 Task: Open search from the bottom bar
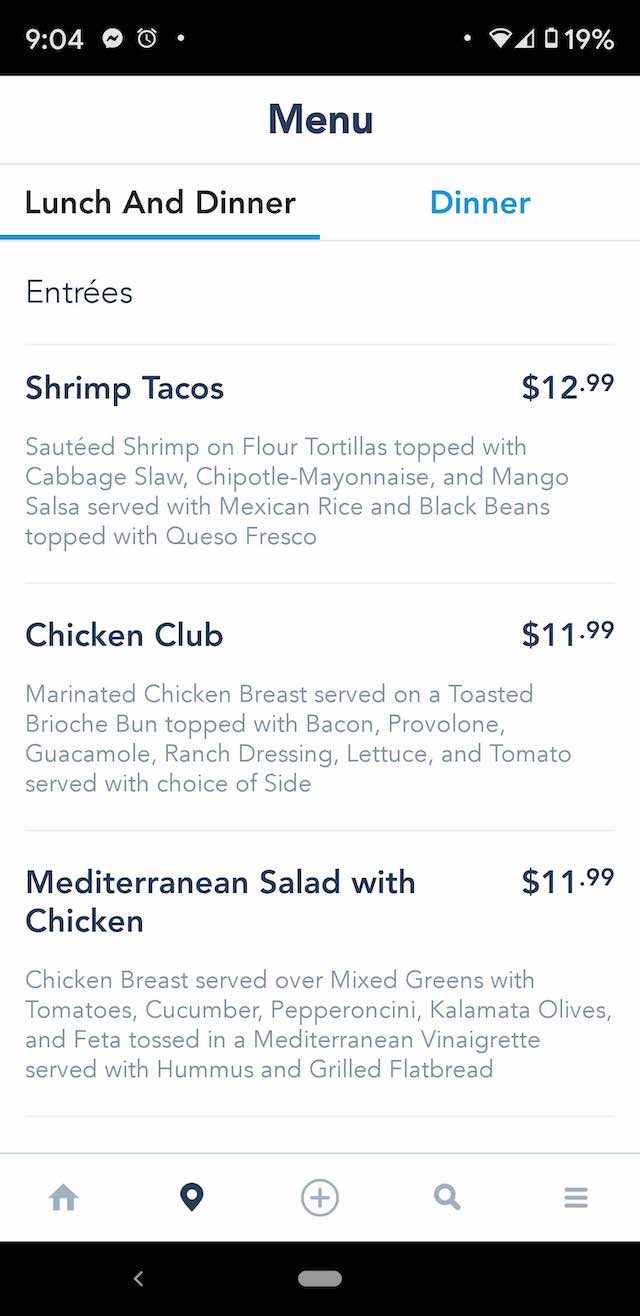pos(447,1197)
